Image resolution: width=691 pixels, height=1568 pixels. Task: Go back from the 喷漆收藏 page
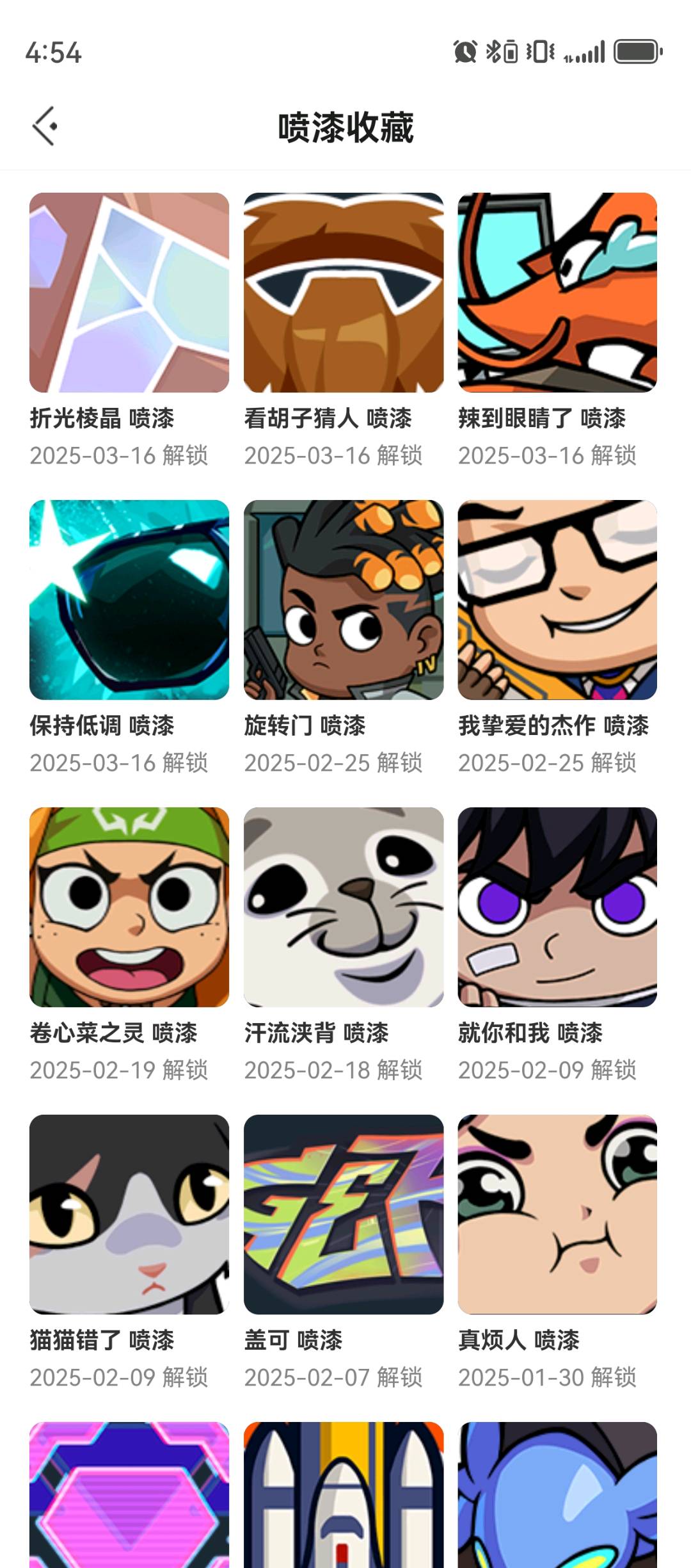[x=45, y=126]
